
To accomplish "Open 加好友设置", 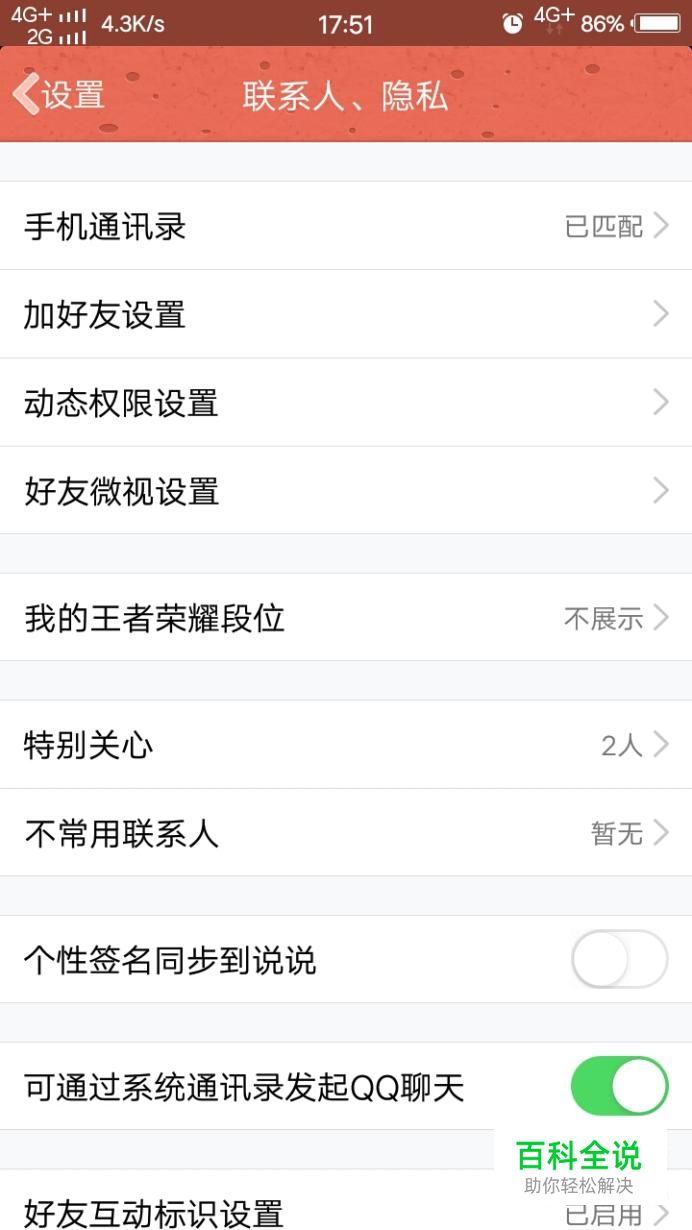I will [346, 314].
